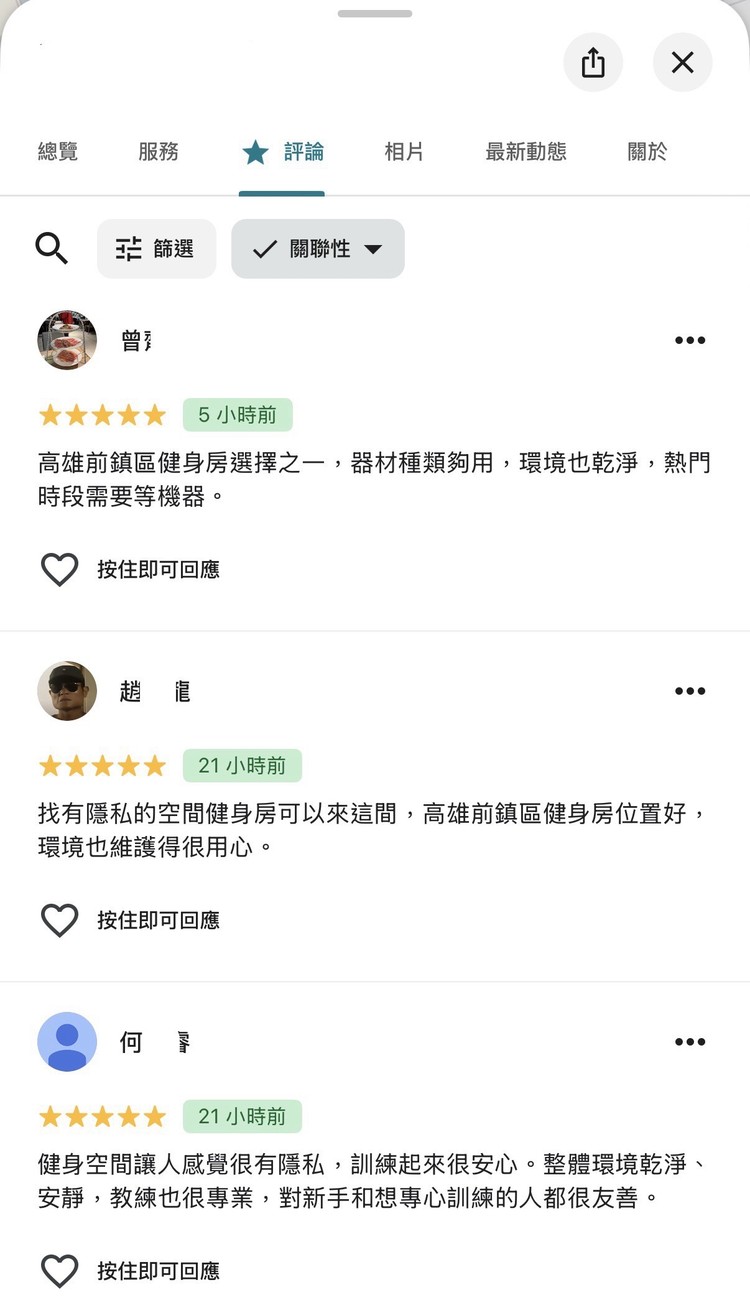
Task: Switch to the 關於 tab
Action: [646, 151]
